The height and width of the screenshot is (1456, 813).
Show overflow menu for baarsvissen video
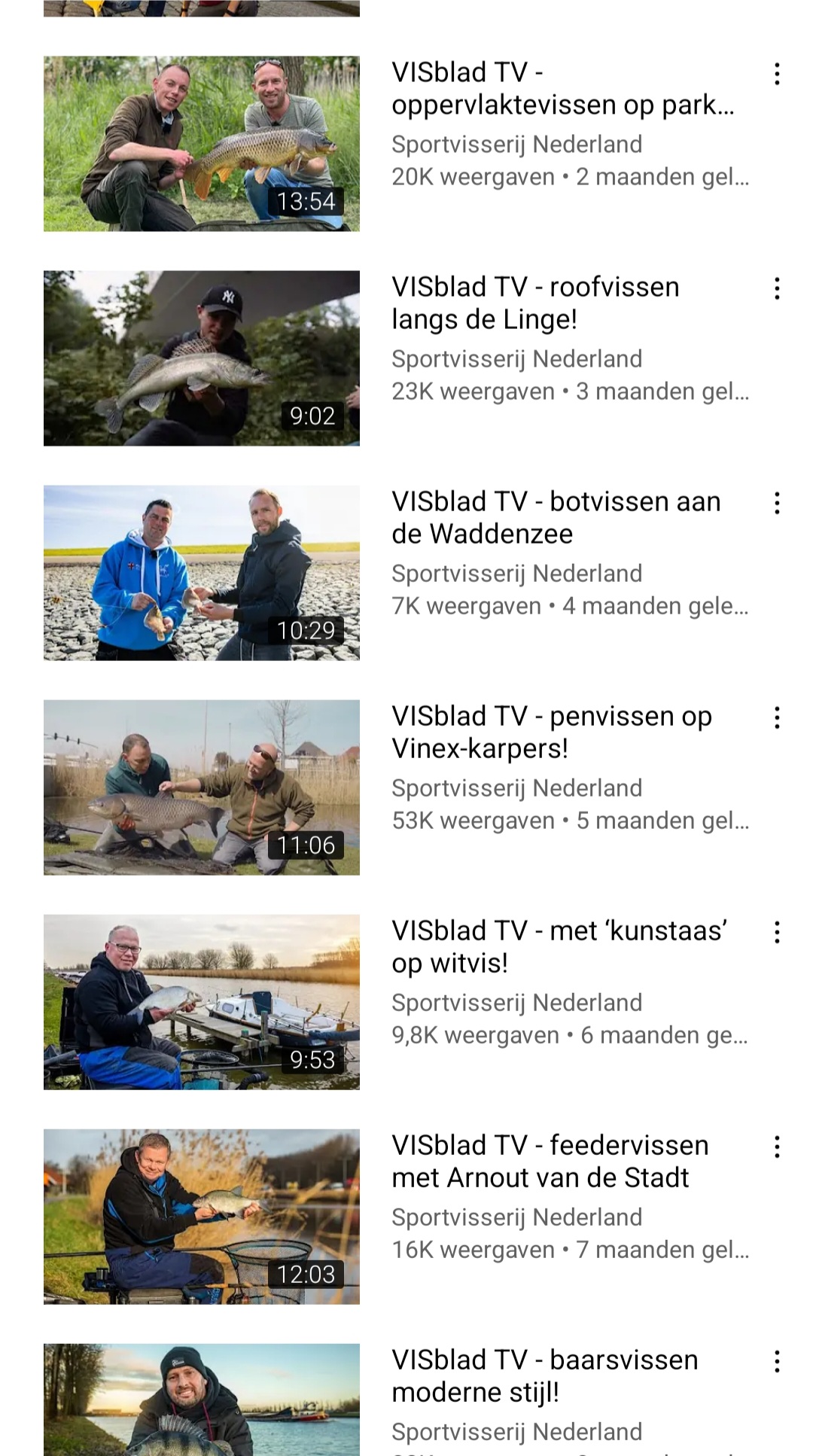pos(777,1361)
